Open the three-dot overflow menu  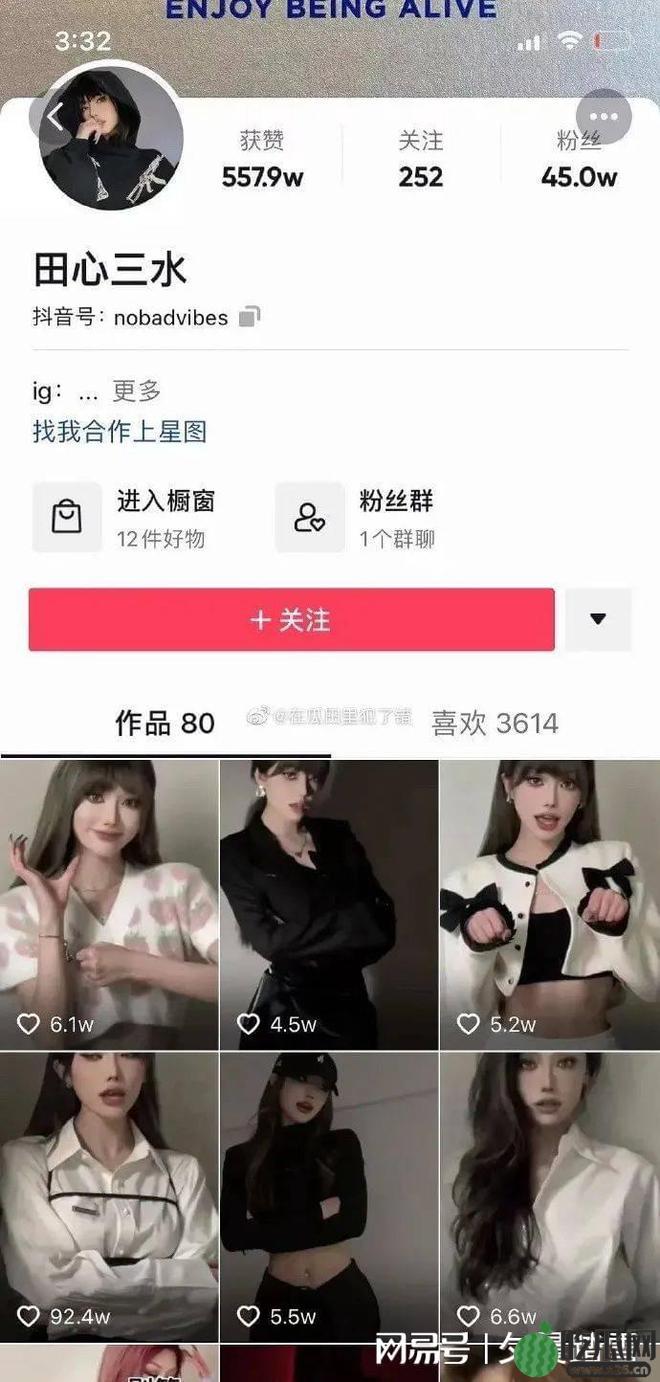603,117
